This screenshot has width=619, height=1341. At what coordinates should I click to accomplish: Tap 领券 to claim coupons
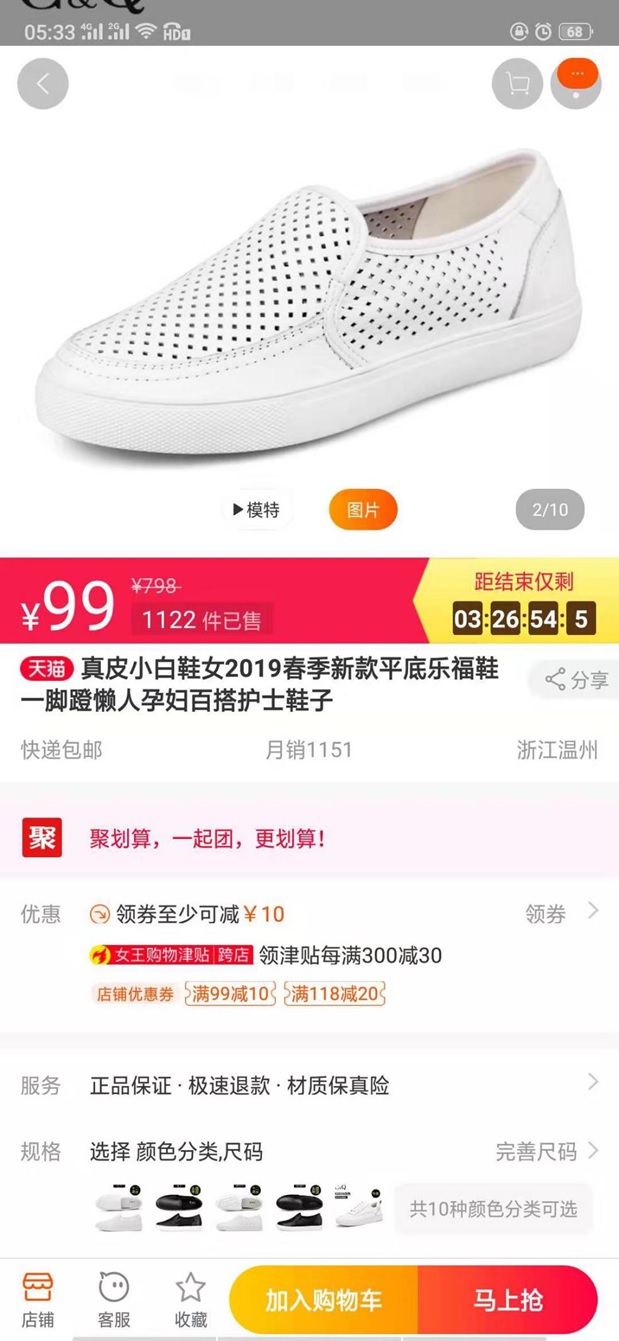coord(561,913)
